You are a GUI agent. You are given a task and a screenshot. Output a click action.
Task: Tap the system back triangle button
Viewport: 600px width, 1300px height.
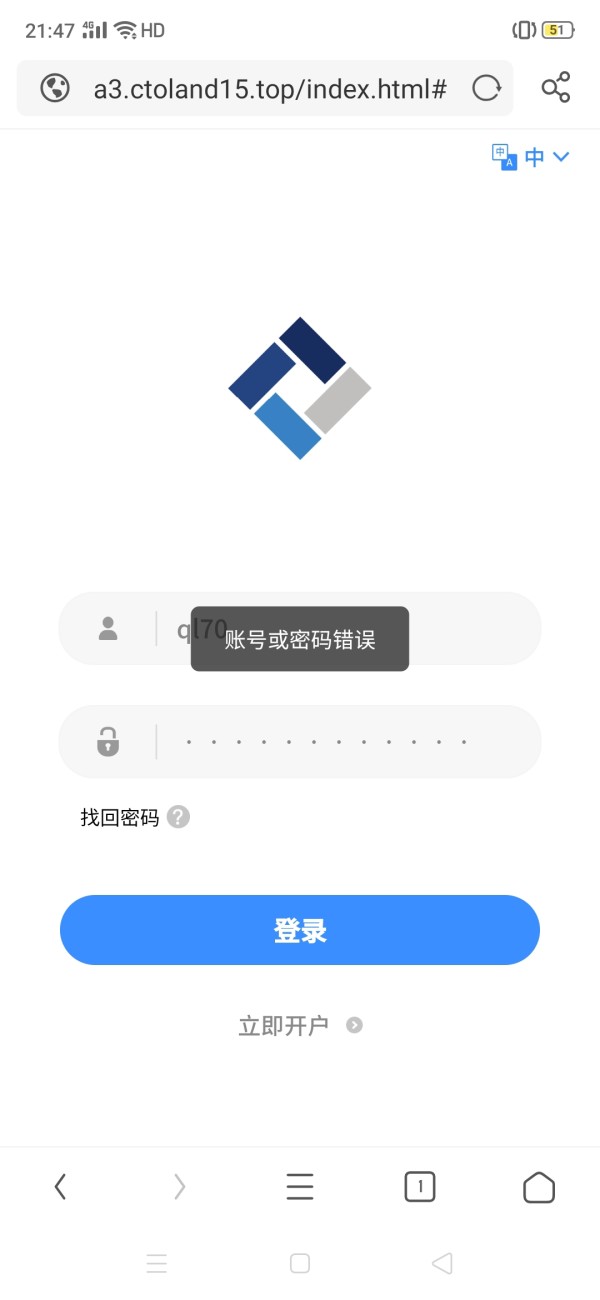point(442,1263)
